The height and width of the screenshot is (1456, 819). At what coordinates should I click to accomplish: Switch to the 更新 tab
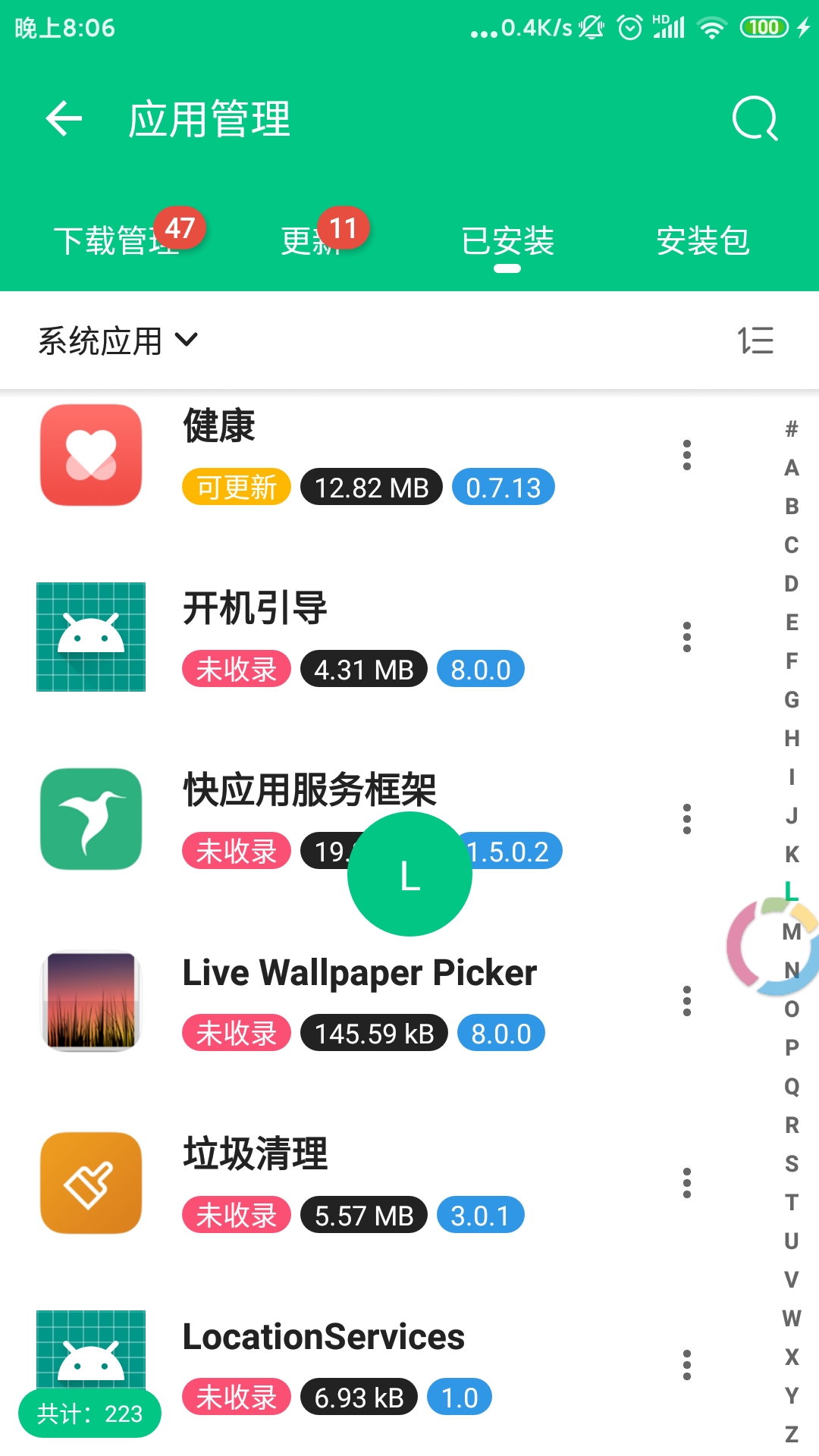(311, 241)
